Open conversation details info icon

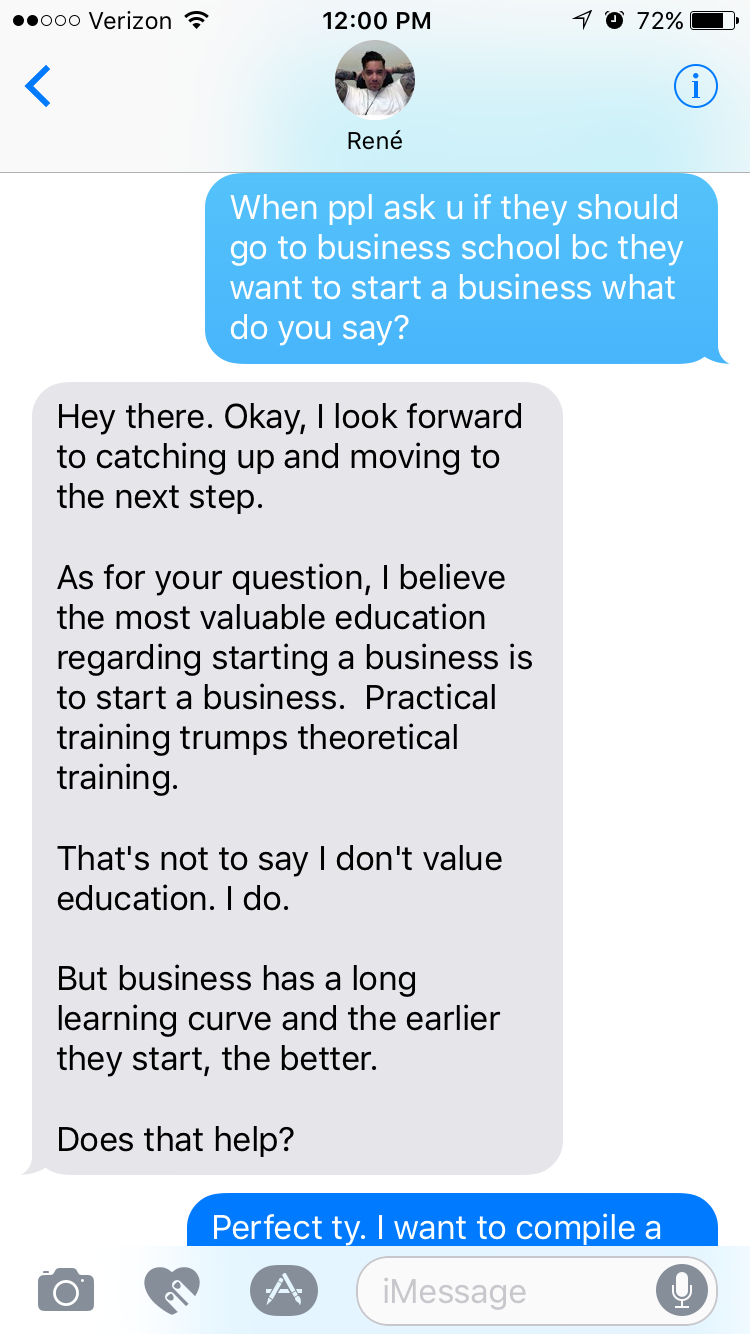696,87
